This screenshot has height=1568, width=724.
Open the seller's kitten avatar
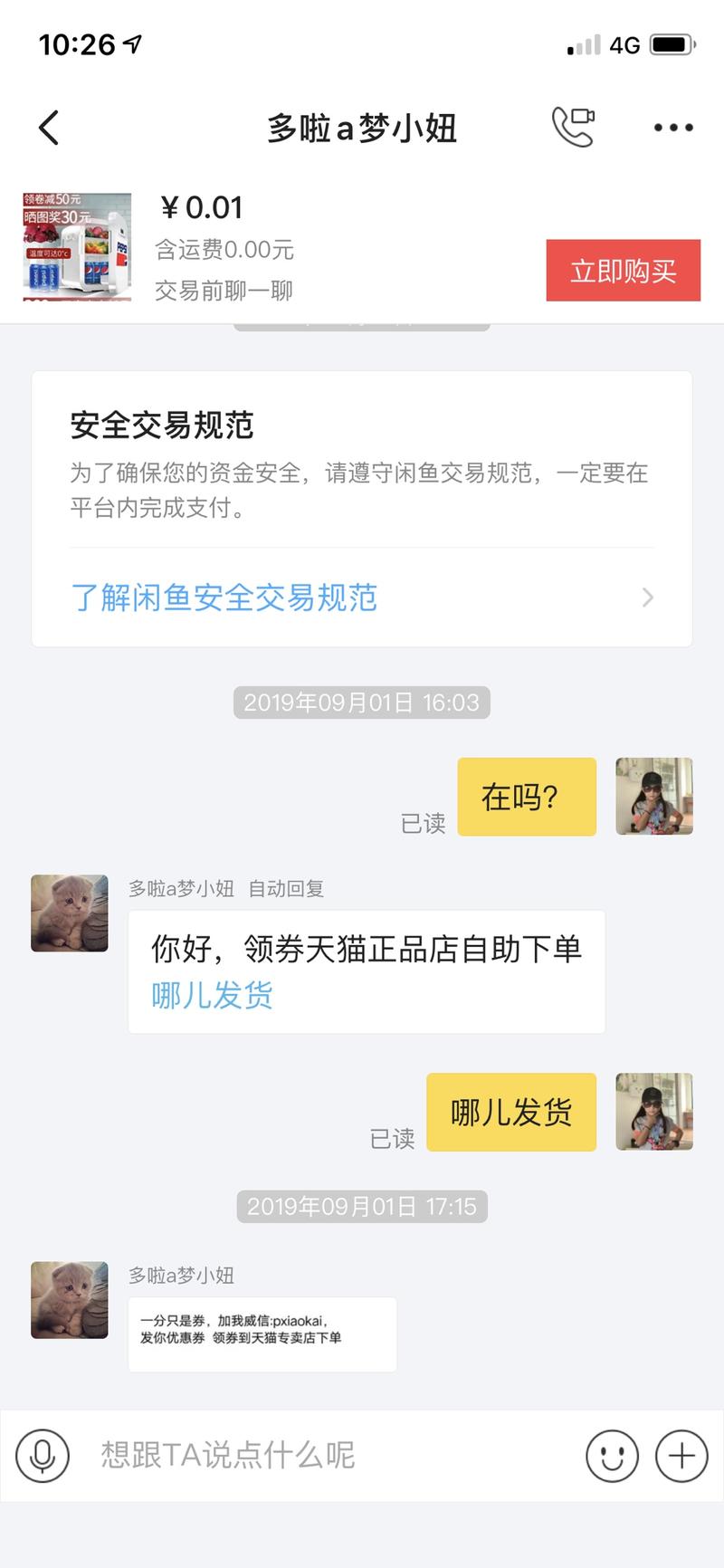pos(68,913)
